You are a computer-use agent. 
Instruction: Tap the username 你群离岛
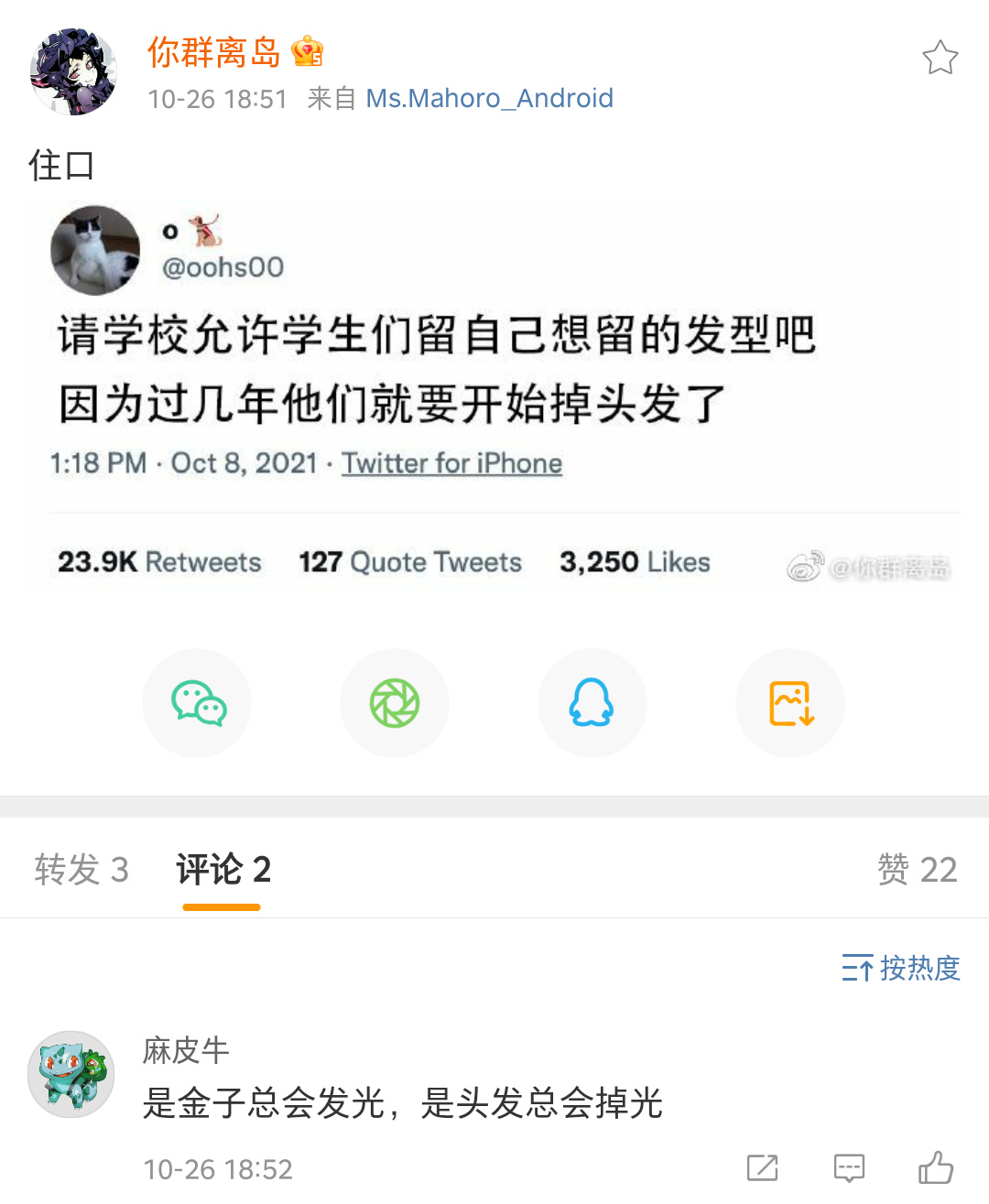pos(213,52)
